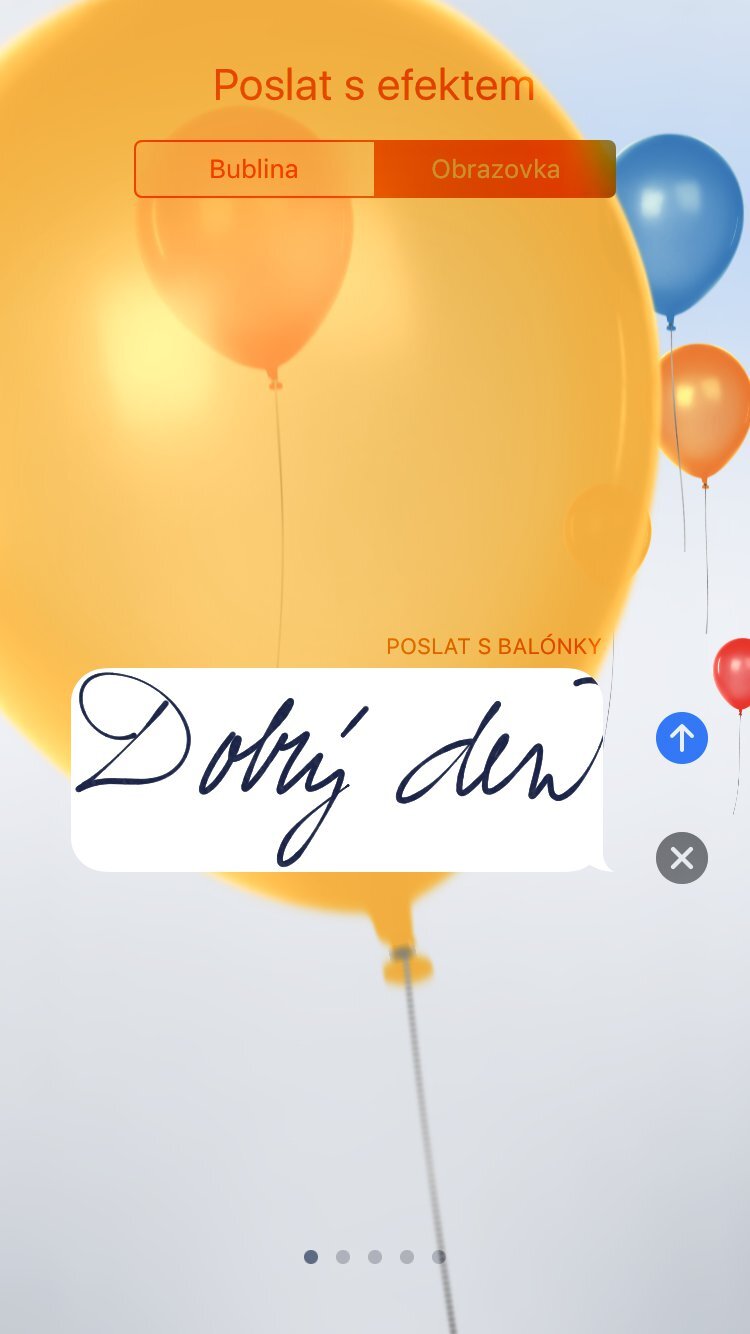Viewport: 750px width, 1334px height.
Task: Select the Obrazovka segment
Action: pyautogui.click(x=495, y=169)
